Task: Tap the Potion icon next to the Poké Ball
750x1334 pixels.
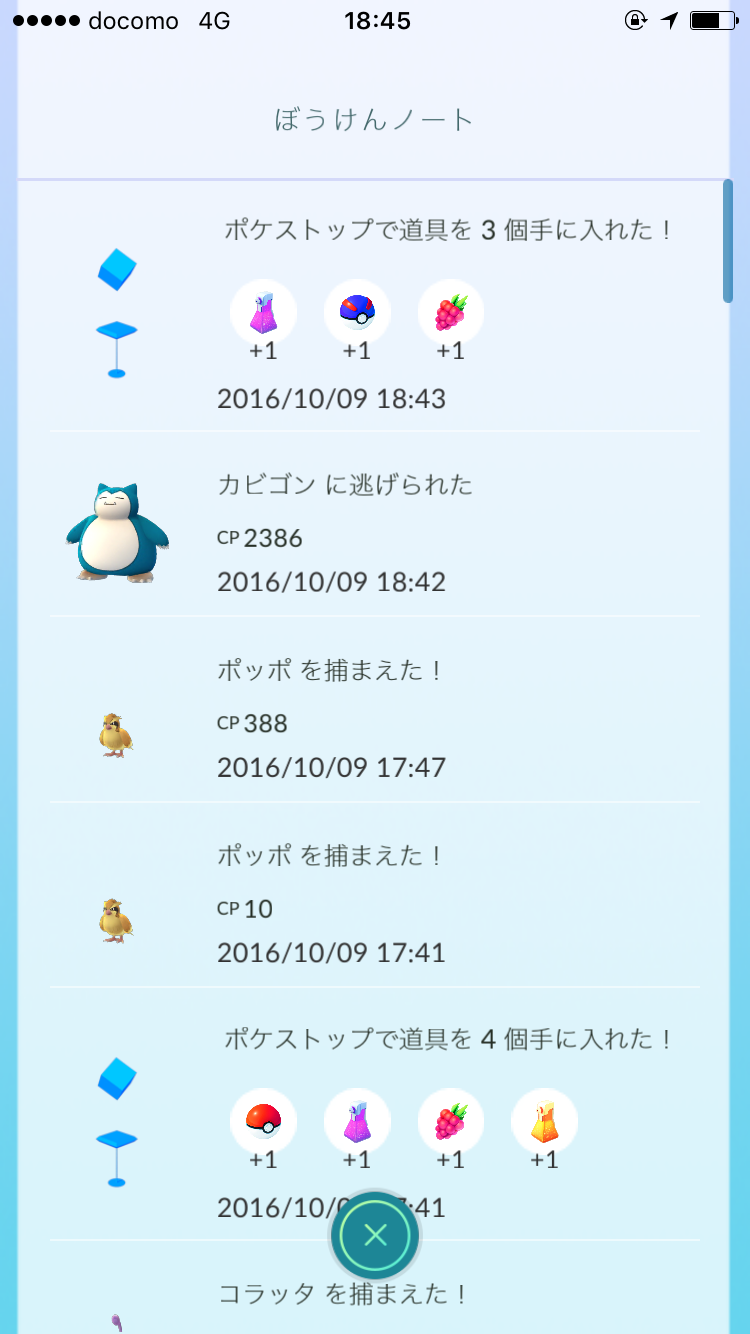Action: click(357, 1122)
